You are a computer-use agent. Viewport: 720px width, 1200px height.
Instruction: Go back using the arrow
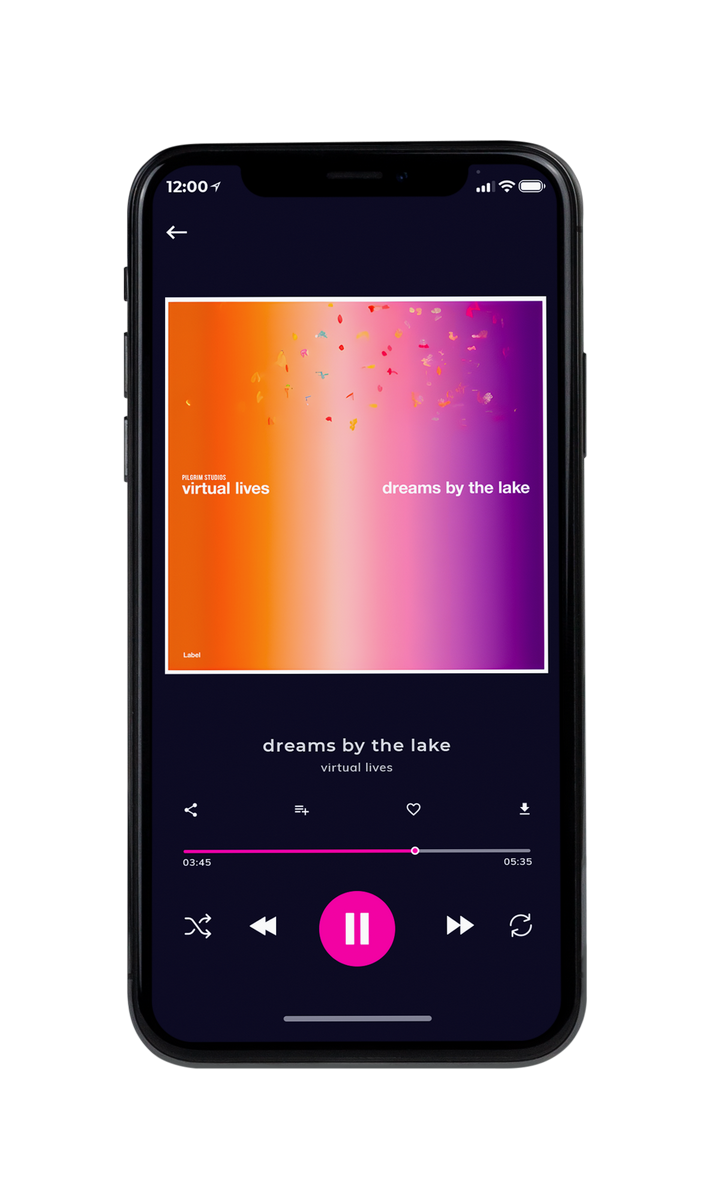(x=177, y=232)
